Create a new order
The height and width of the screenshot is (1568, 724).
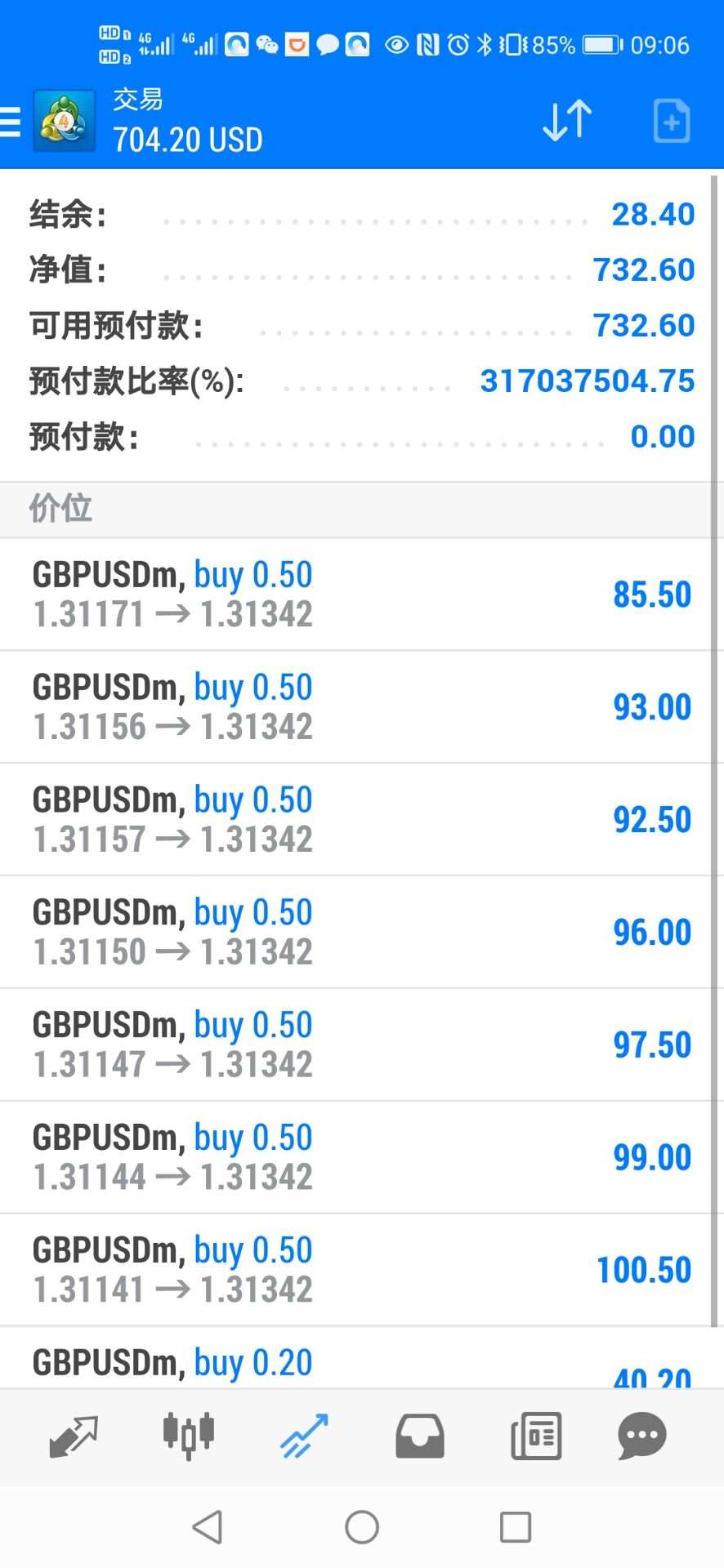click(672, 122)
